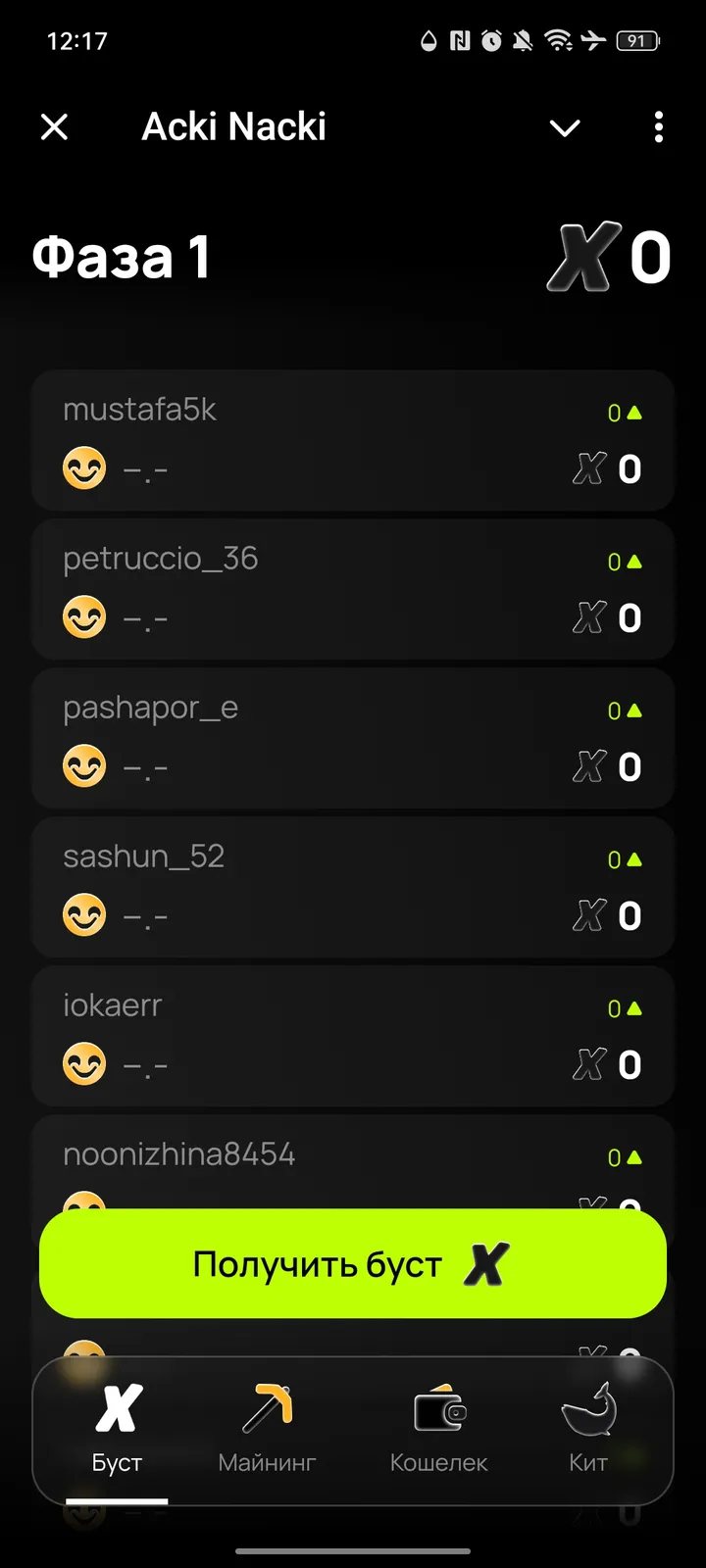The width and height of the screenshot is (706, 1568).
Task: Toggle the green rank arrow on iokaerr
Action: [x=636, y=1007]
